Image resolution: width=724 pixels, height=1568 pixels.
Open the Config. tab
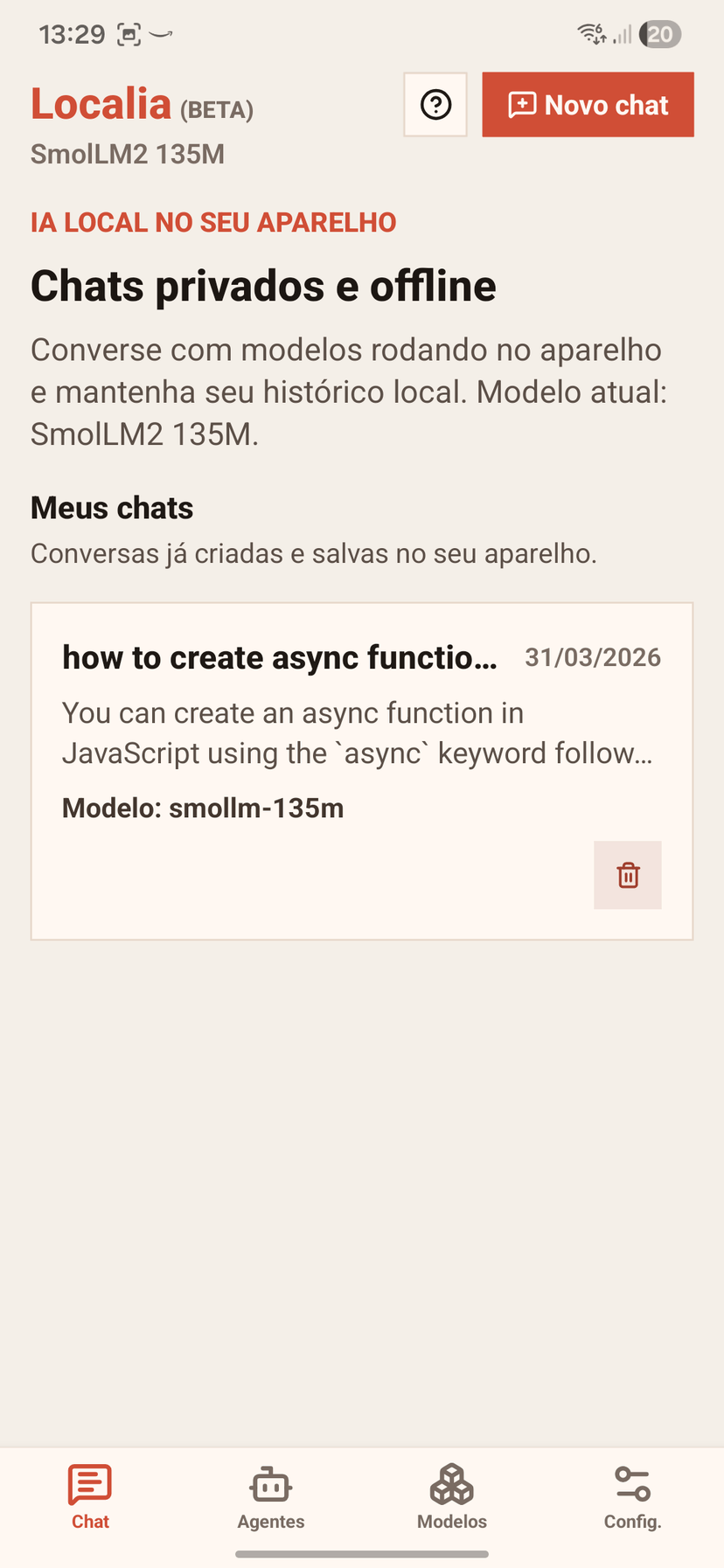point(632,1497)
